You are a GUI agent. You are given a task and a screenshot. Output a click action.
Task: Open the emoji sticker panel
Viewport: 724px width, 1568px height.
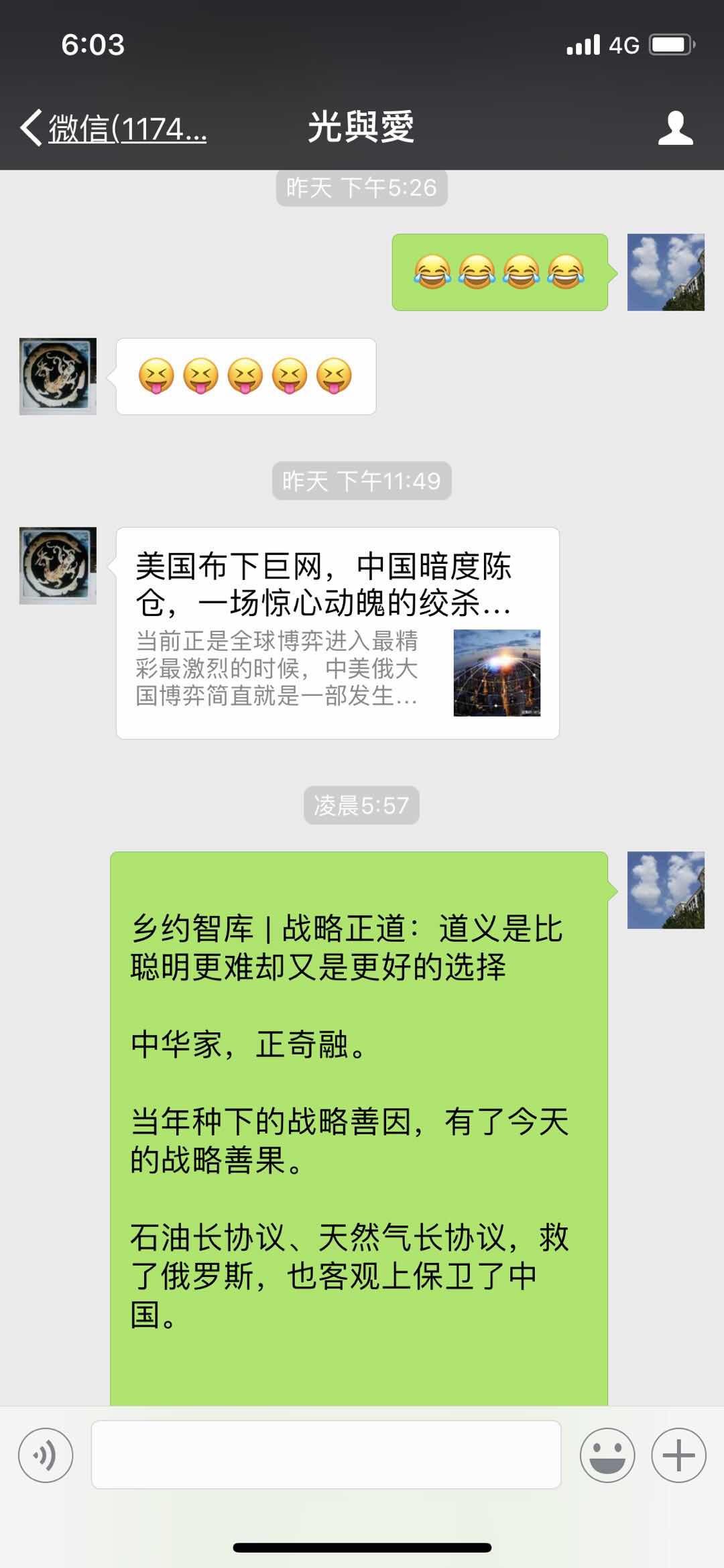click(x=607, y=1455)
